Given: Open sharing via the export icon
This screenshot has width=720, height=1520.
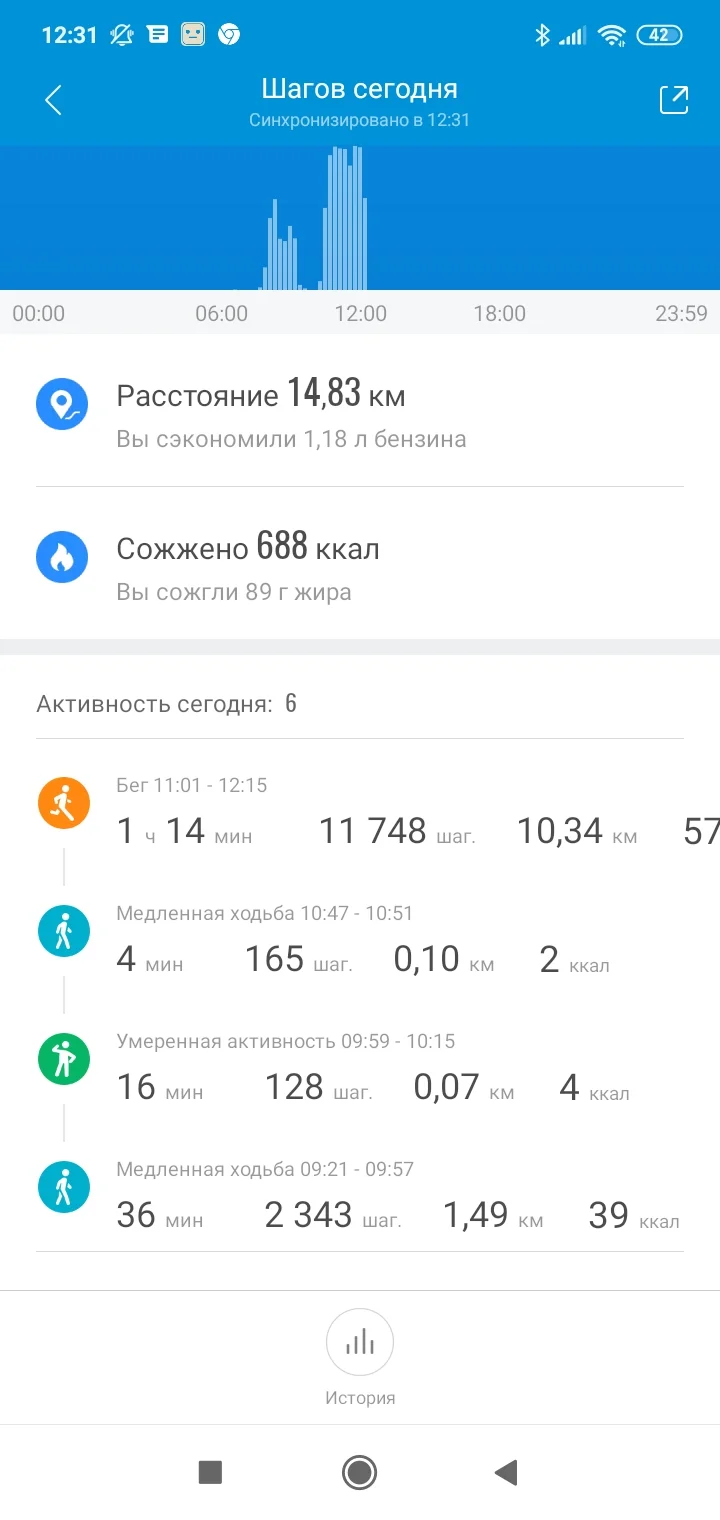Looking at the screenshot, I should pos(675,99).
